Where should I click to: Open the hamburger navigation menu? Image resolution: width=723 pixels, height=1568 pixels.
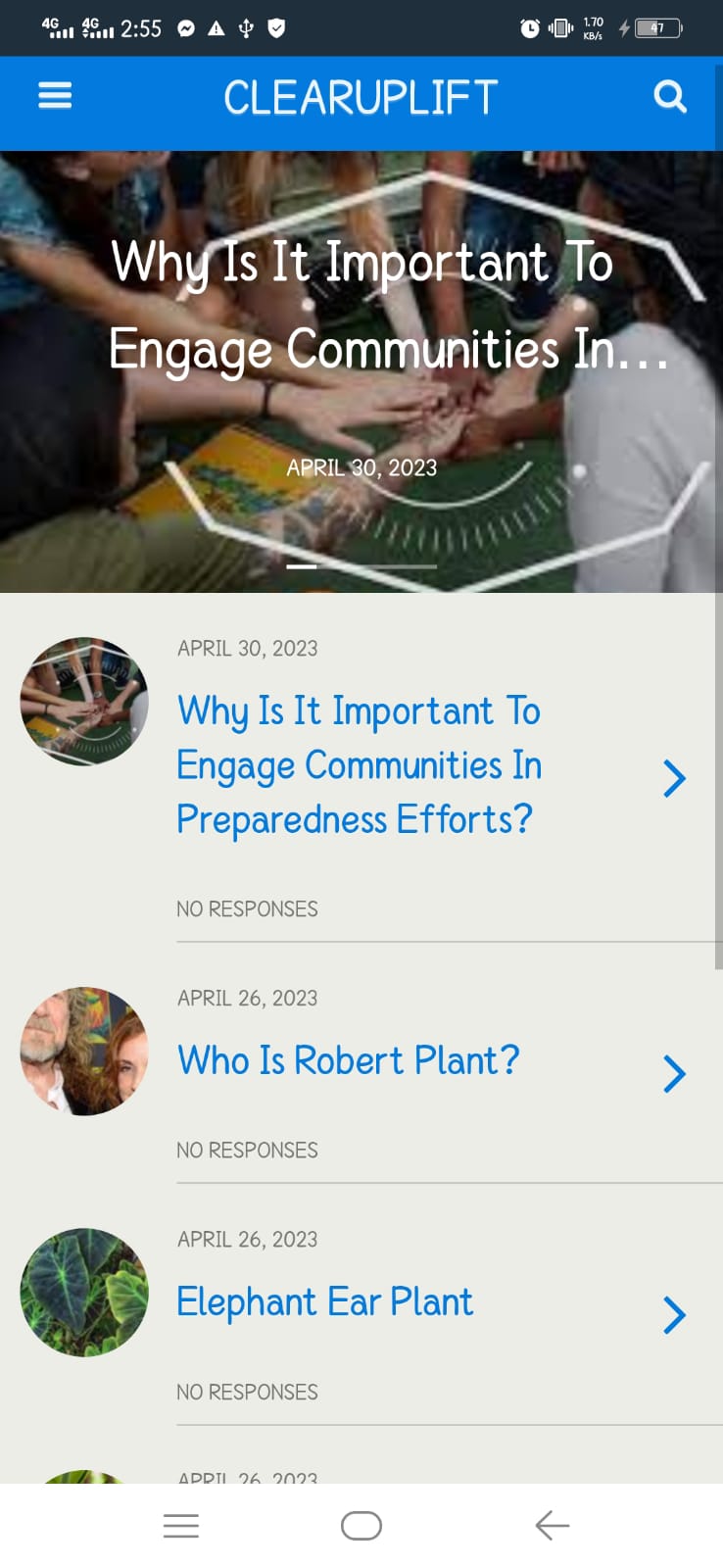point(55,96)
